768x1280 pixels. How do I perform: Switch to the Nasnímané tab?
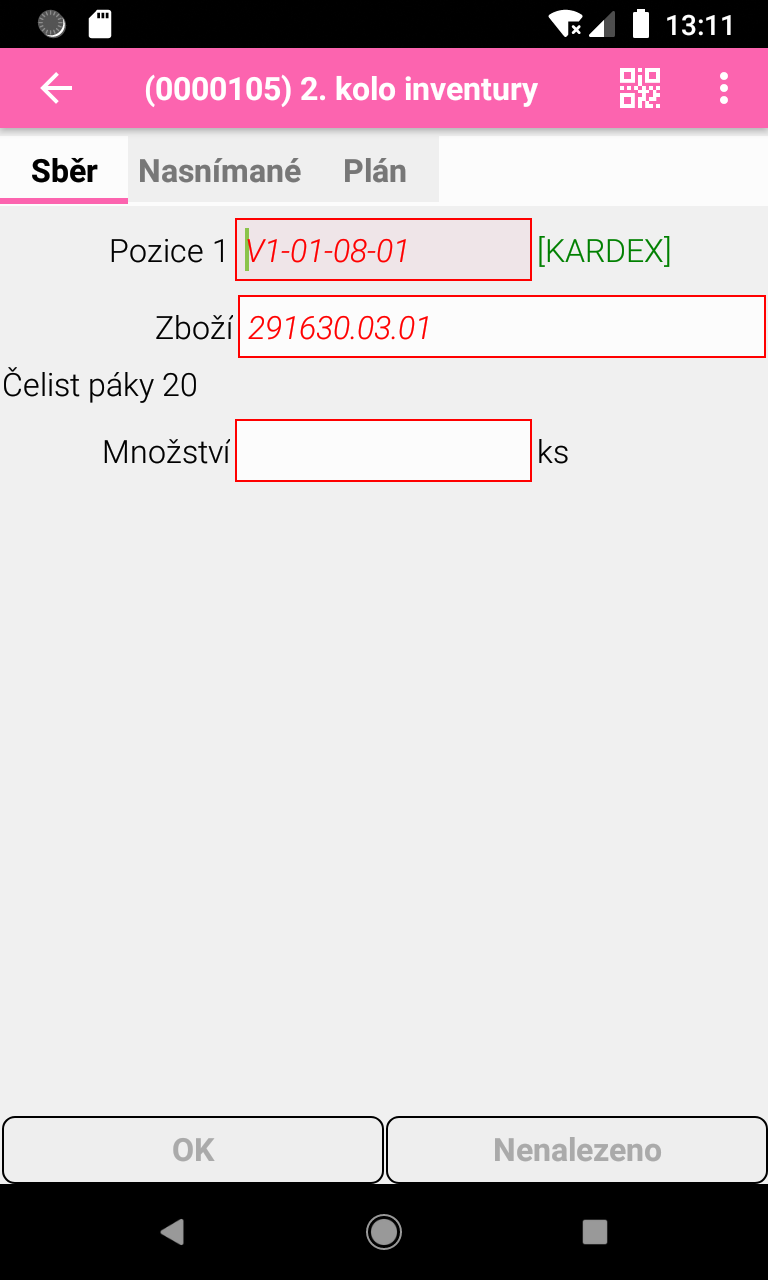click(x=219, y=171)
